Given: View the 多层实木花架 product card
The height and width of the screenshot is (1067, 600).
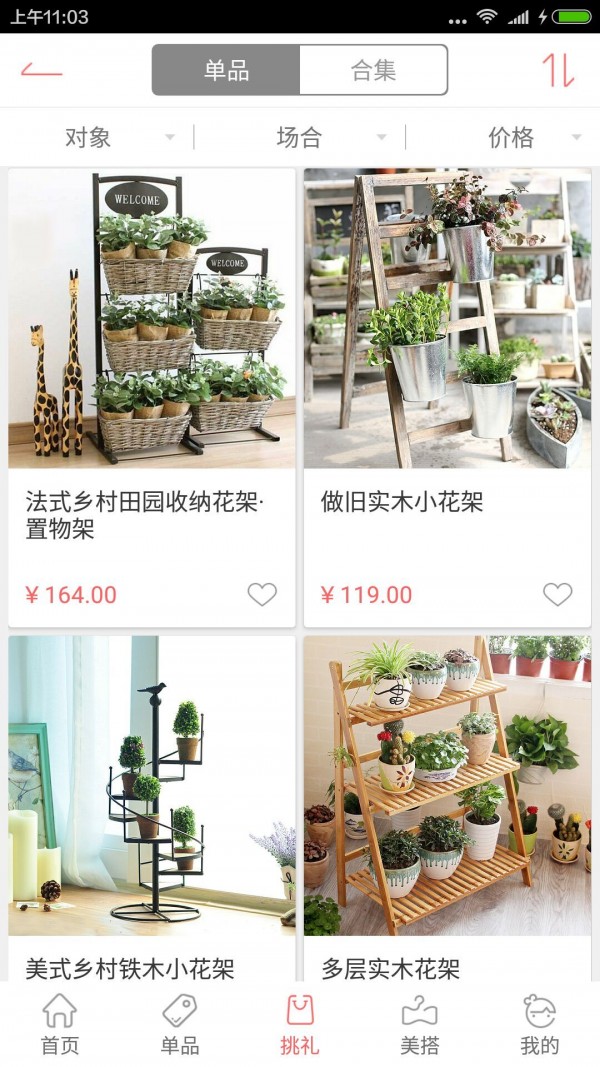Looking at the screenshot, I should [447, 800].
